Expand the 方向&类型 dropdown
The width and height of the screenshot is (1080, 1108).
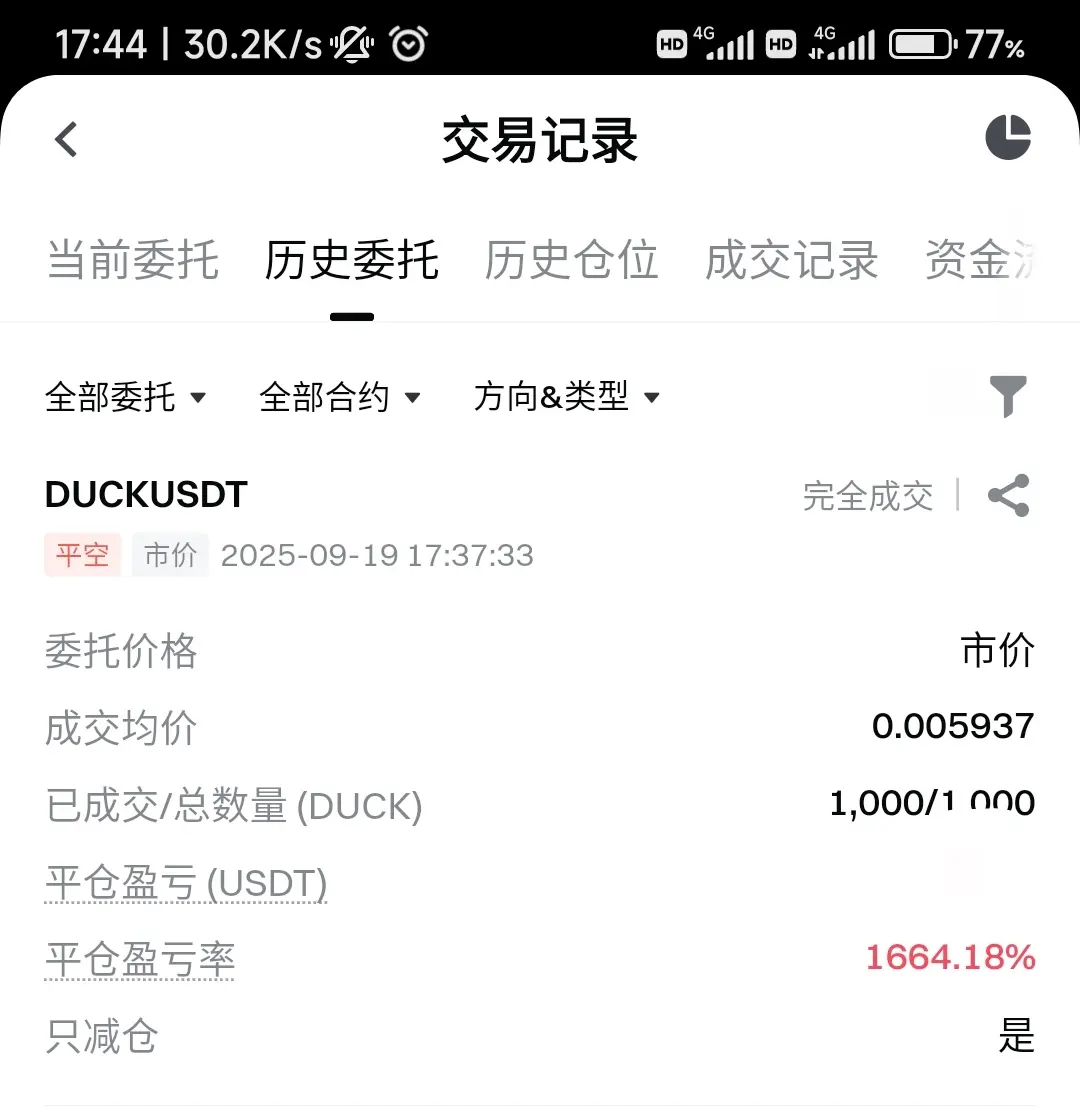tap(567, 396)
